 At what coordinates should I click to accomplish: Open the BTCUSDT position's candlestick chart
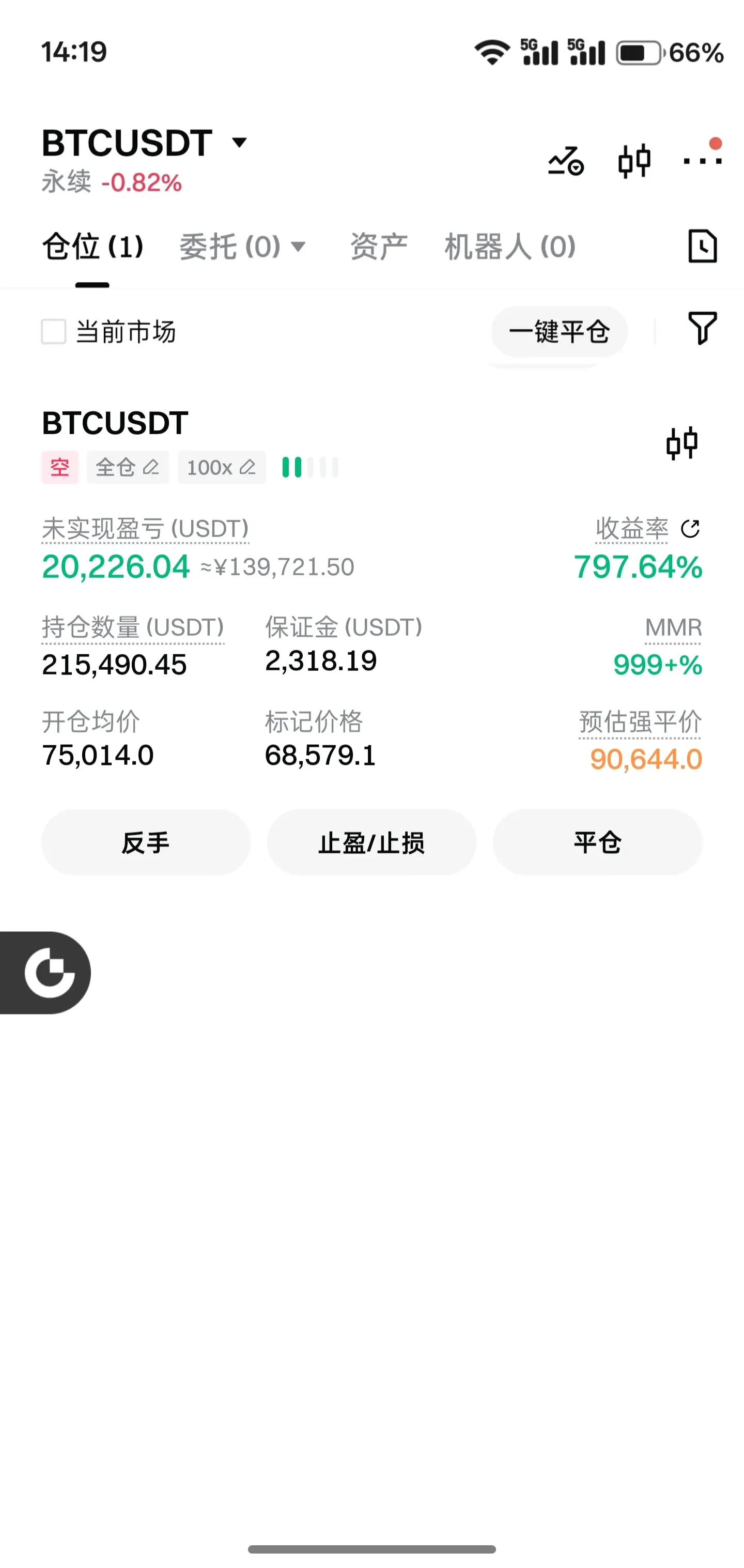(x=681, y=443)
